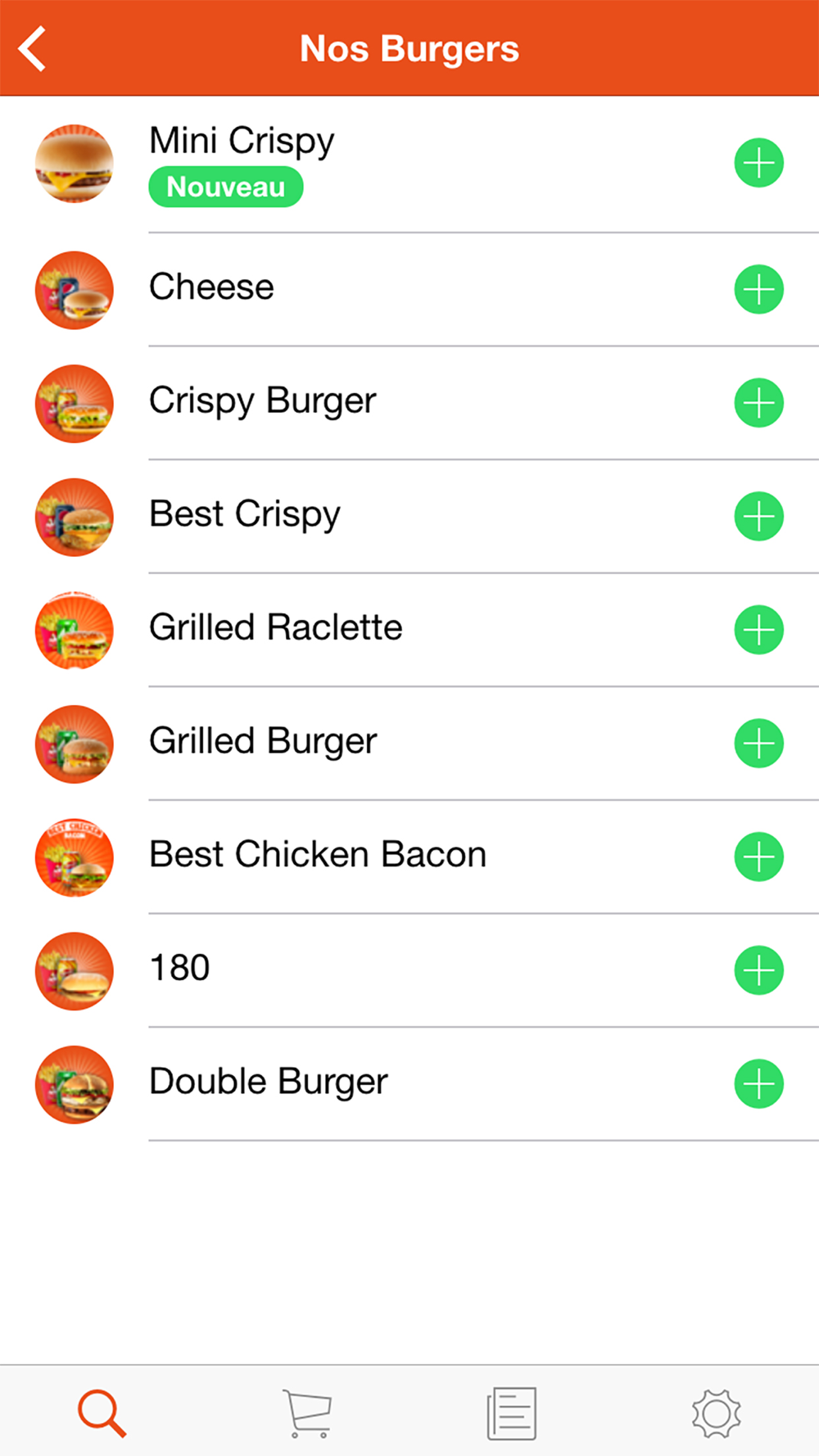Screen dimensions: 819x1456
Task: Add Best Chicken Bacon to the order
Action: (758, 857)
